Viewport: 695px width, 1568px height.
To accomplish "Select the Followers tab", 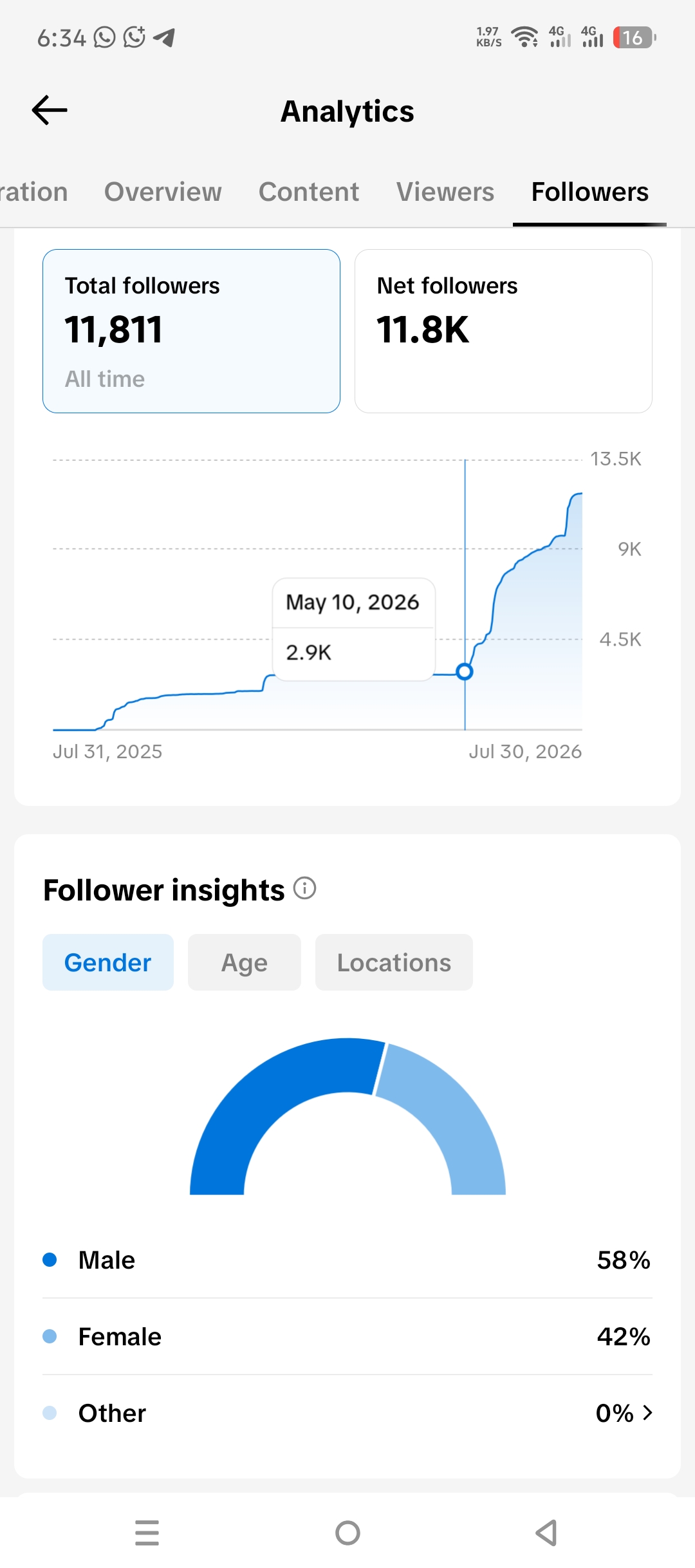I will click(589, 192).
